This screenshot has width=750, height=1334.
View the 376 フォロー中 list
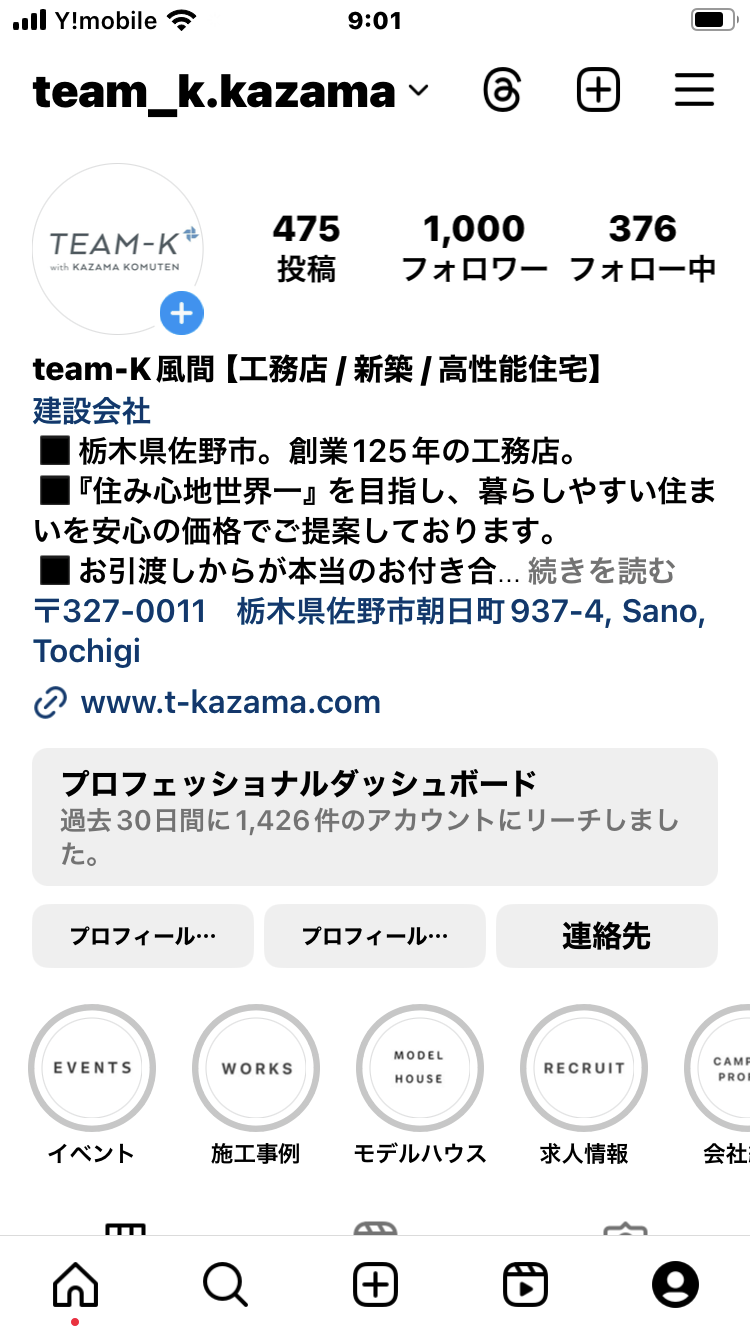(643, 248)
